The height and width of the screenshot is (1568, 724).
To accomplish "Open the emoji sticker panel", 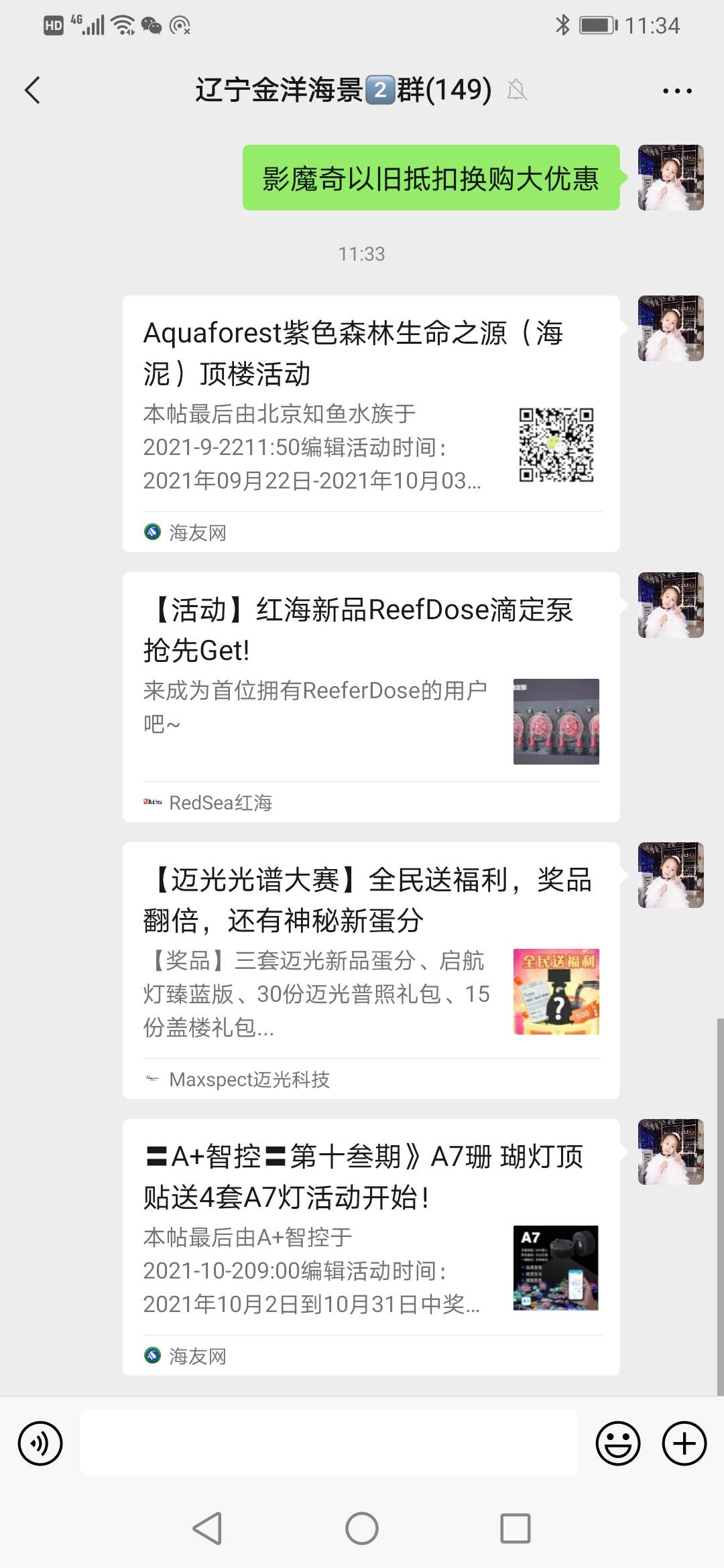I will pos(617,1443).
